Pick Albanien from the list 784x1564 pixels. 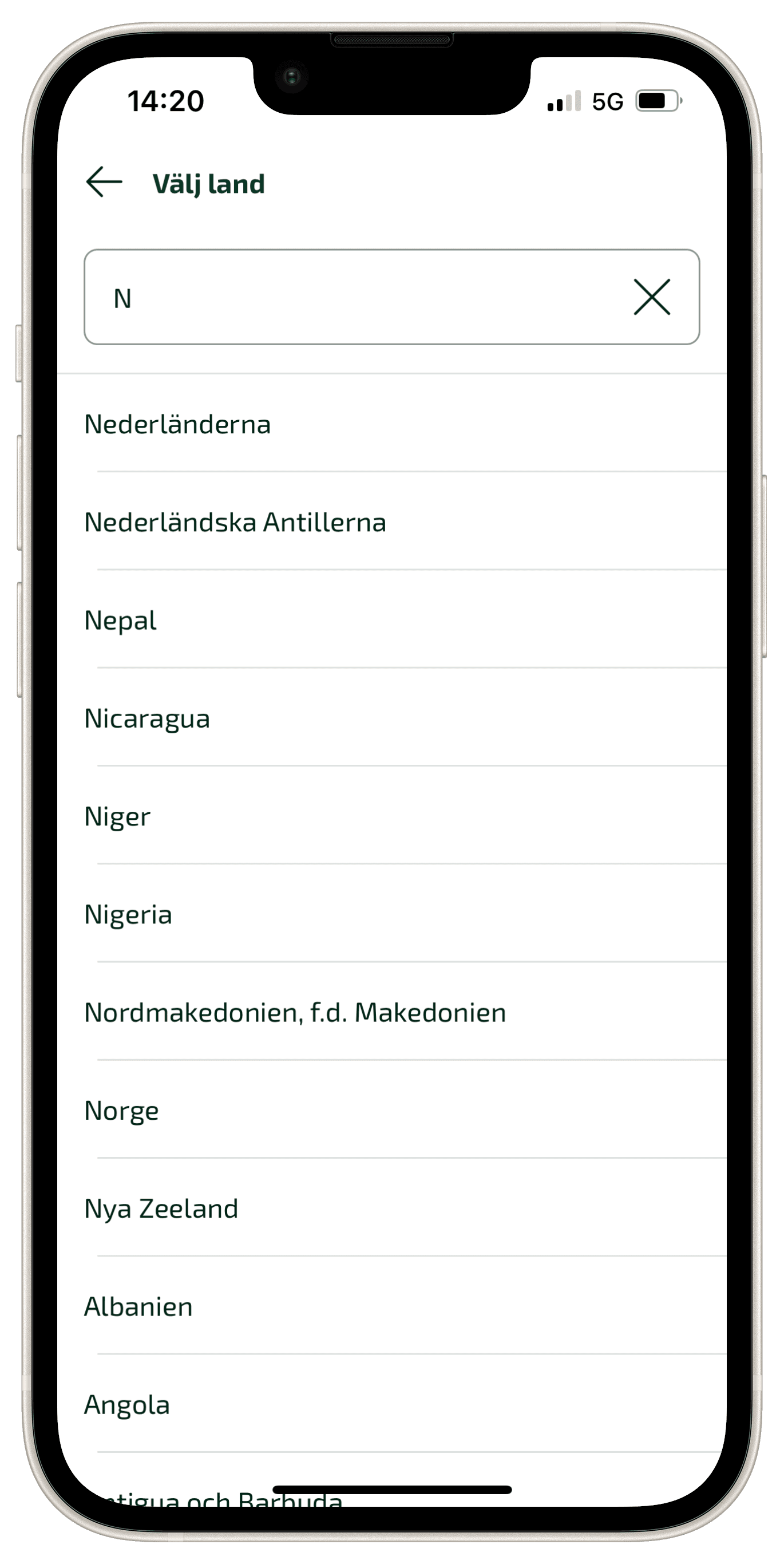[x=392, y=1306]
